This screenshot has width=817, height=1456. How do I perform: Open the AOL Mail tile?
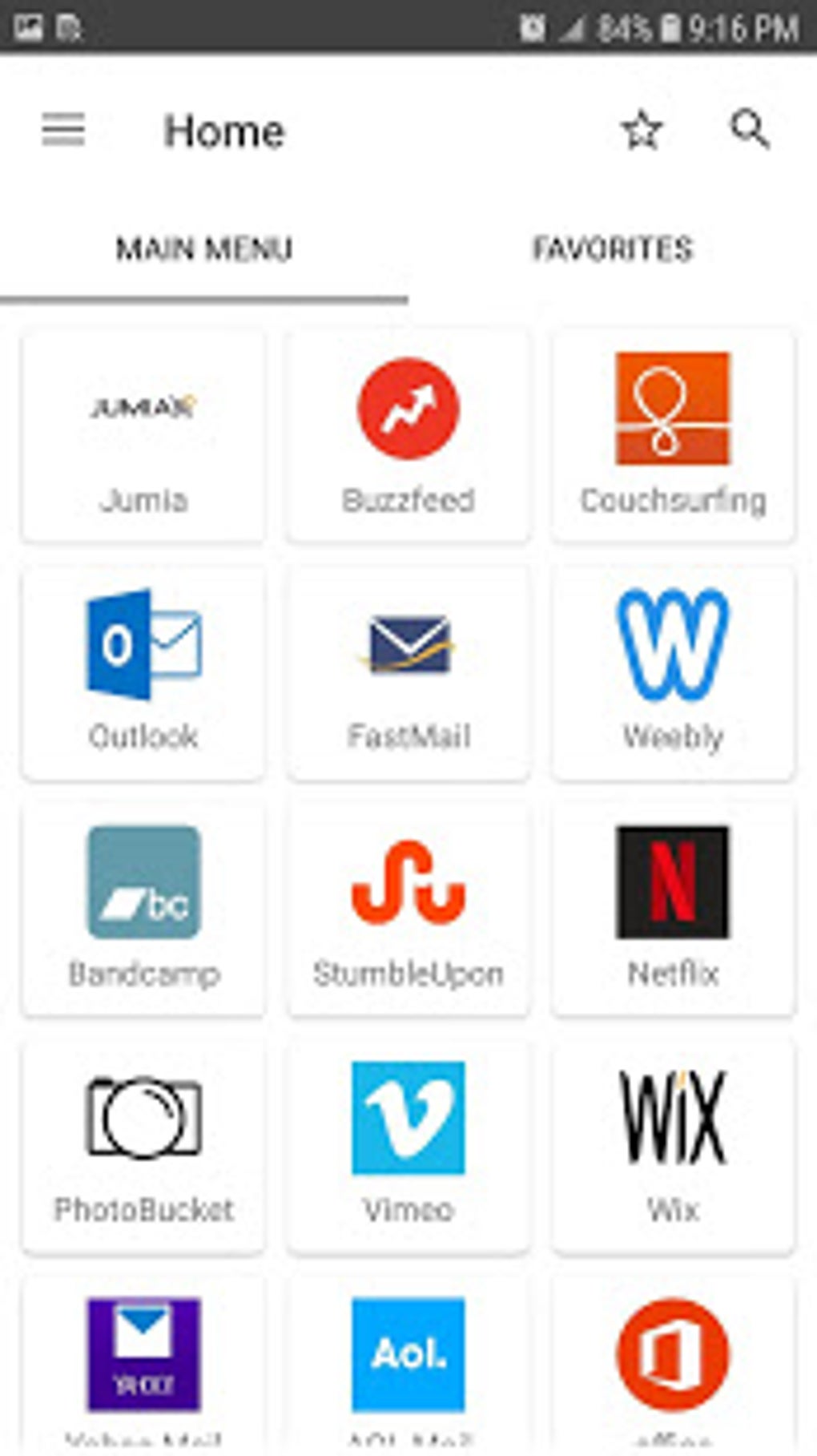(x=408, y=1366)
